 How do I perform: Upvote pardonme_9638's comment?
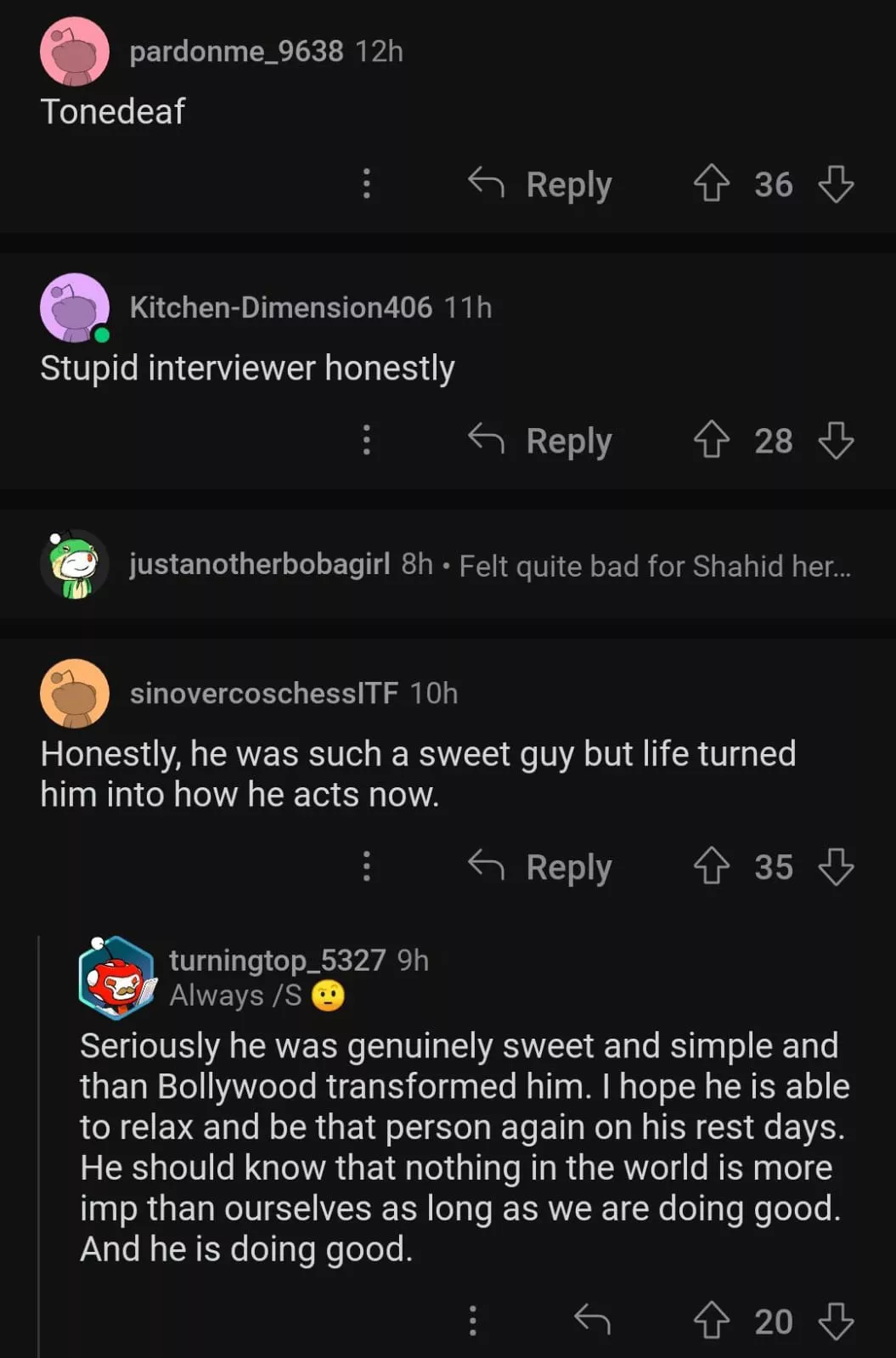[711, 184]
